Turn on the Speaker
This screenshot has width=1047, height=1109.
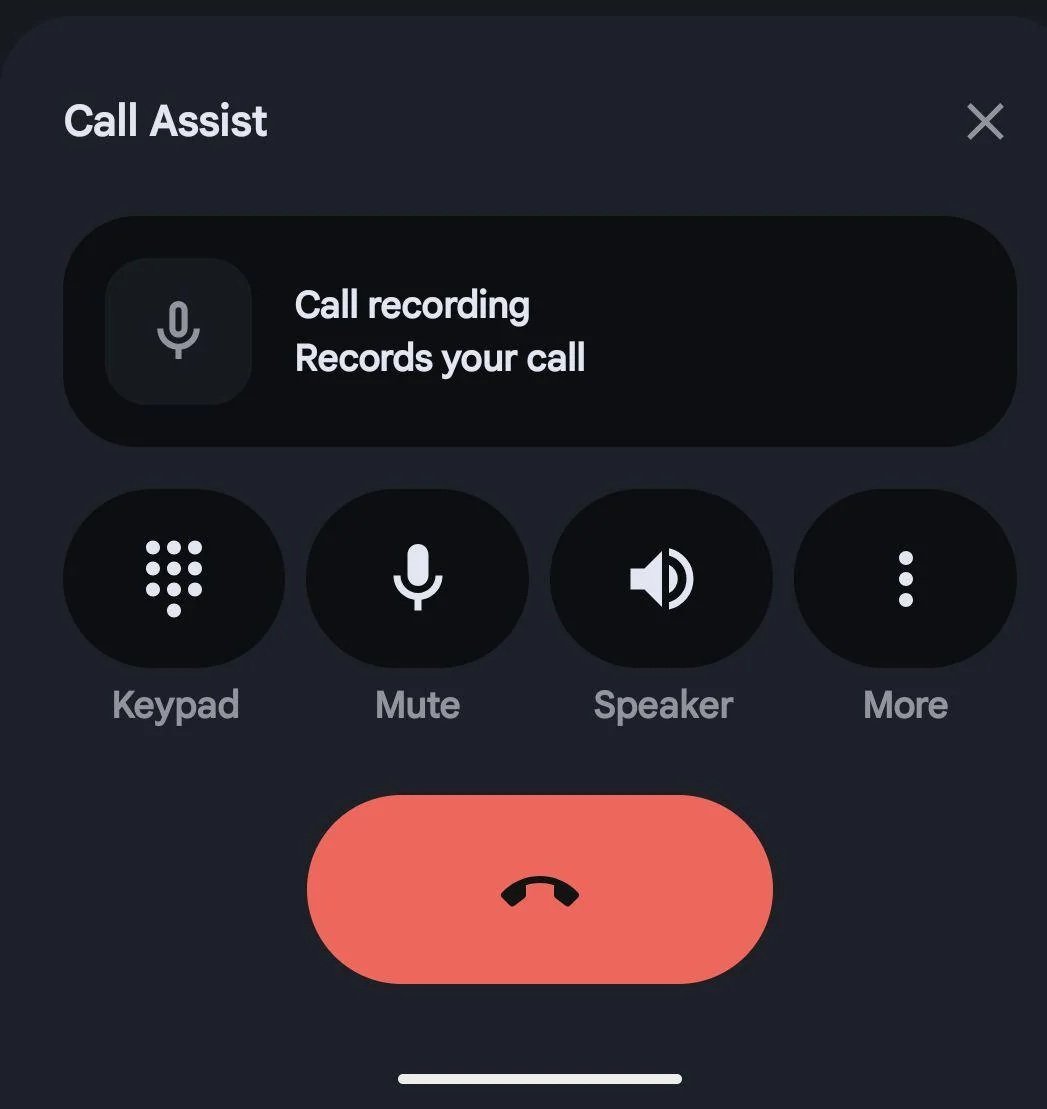[x=661, y=578]
